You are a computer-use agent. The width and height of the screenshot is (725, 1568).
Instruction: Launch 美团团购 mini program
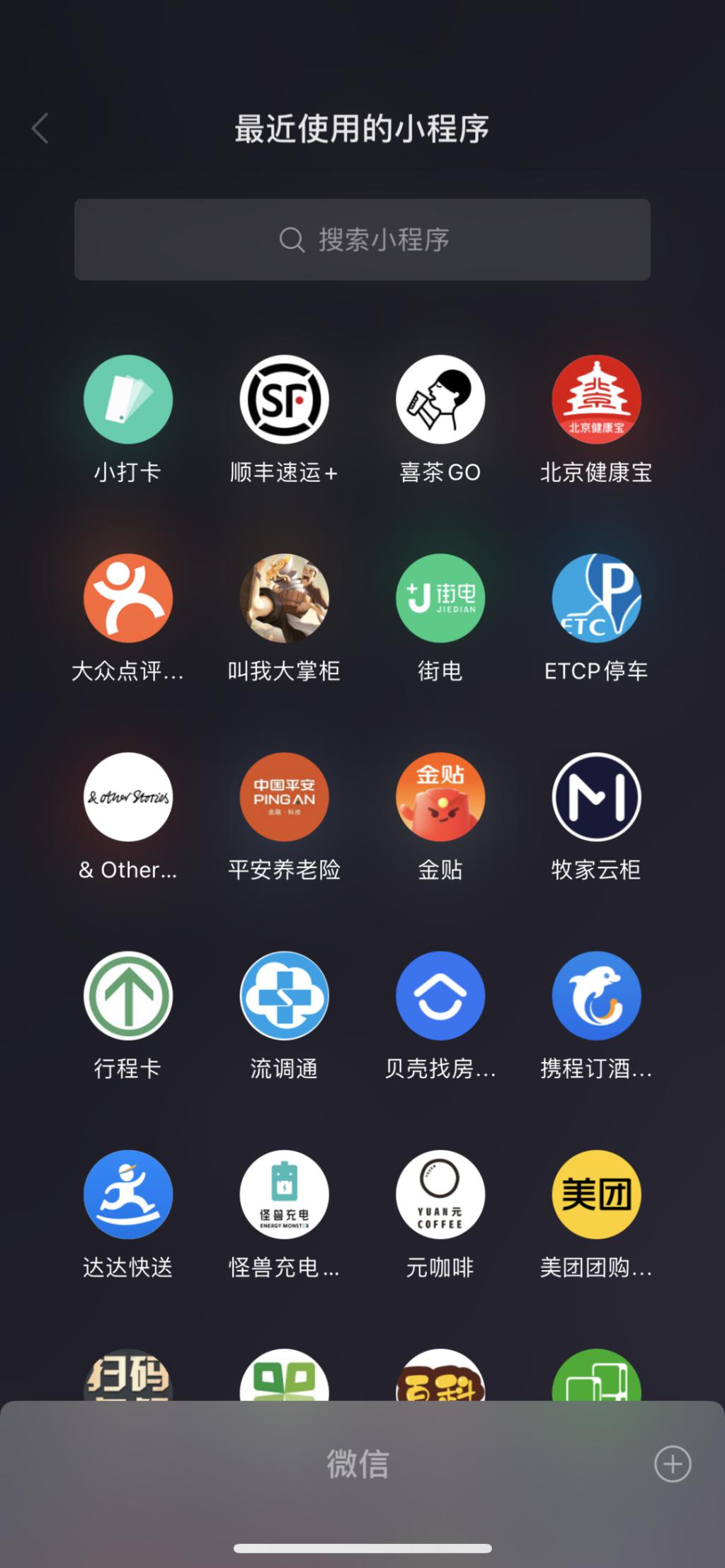point(596,1195)
